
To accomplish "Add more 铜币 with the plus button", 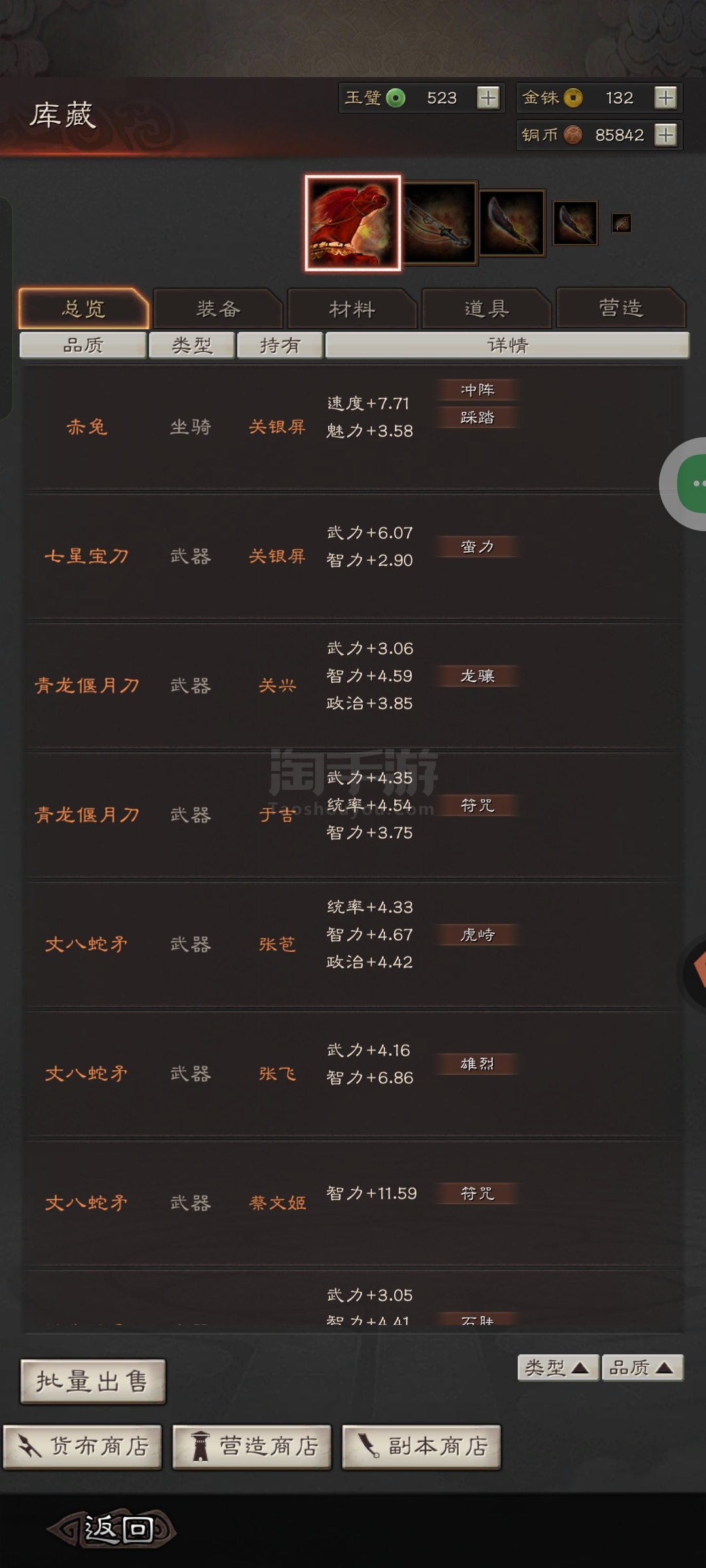I will coord(665,135).
